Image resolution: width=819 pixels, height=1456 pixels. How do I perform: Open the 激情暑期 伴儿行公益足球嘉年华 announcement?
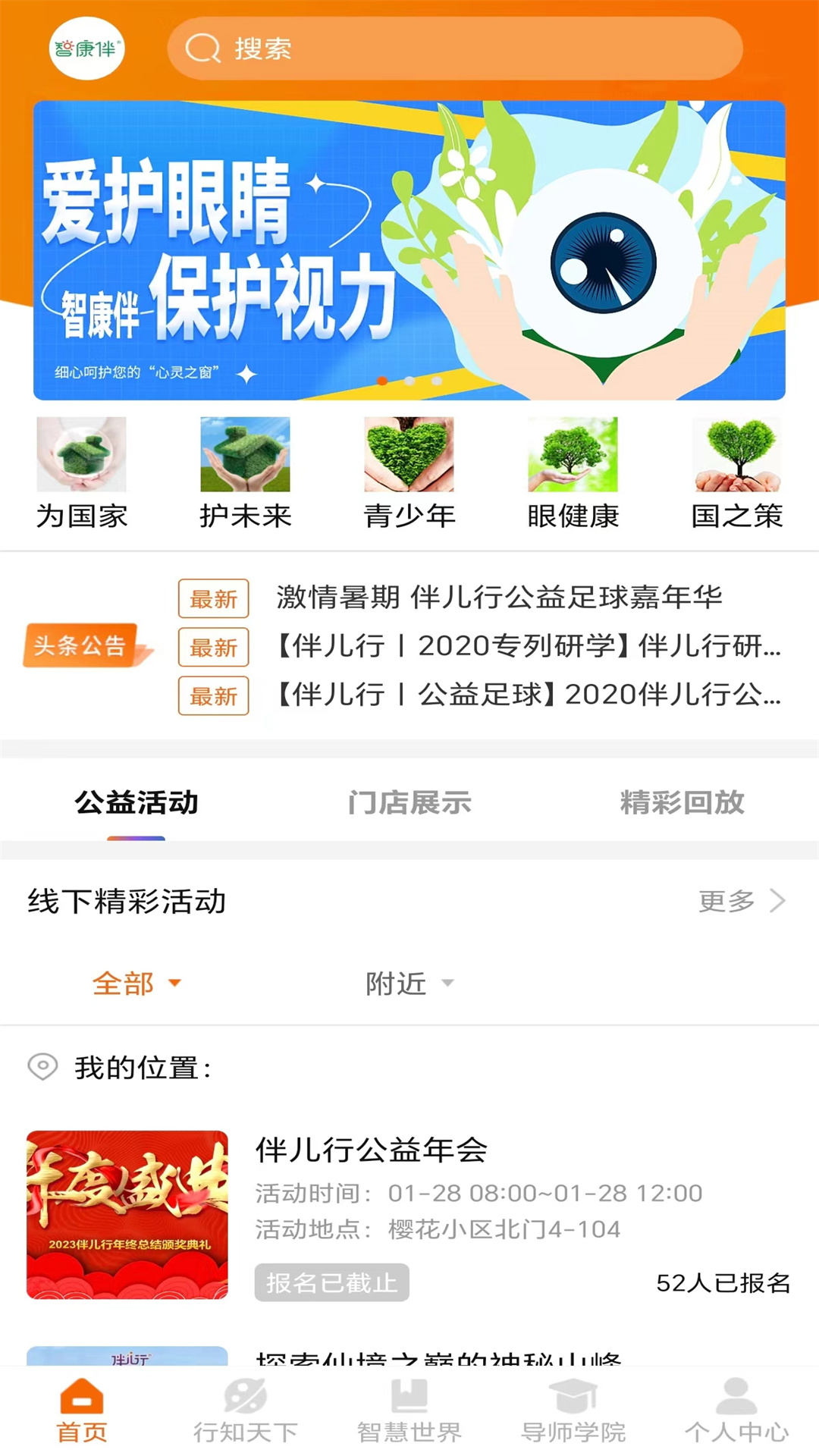(x=497, y=599)
